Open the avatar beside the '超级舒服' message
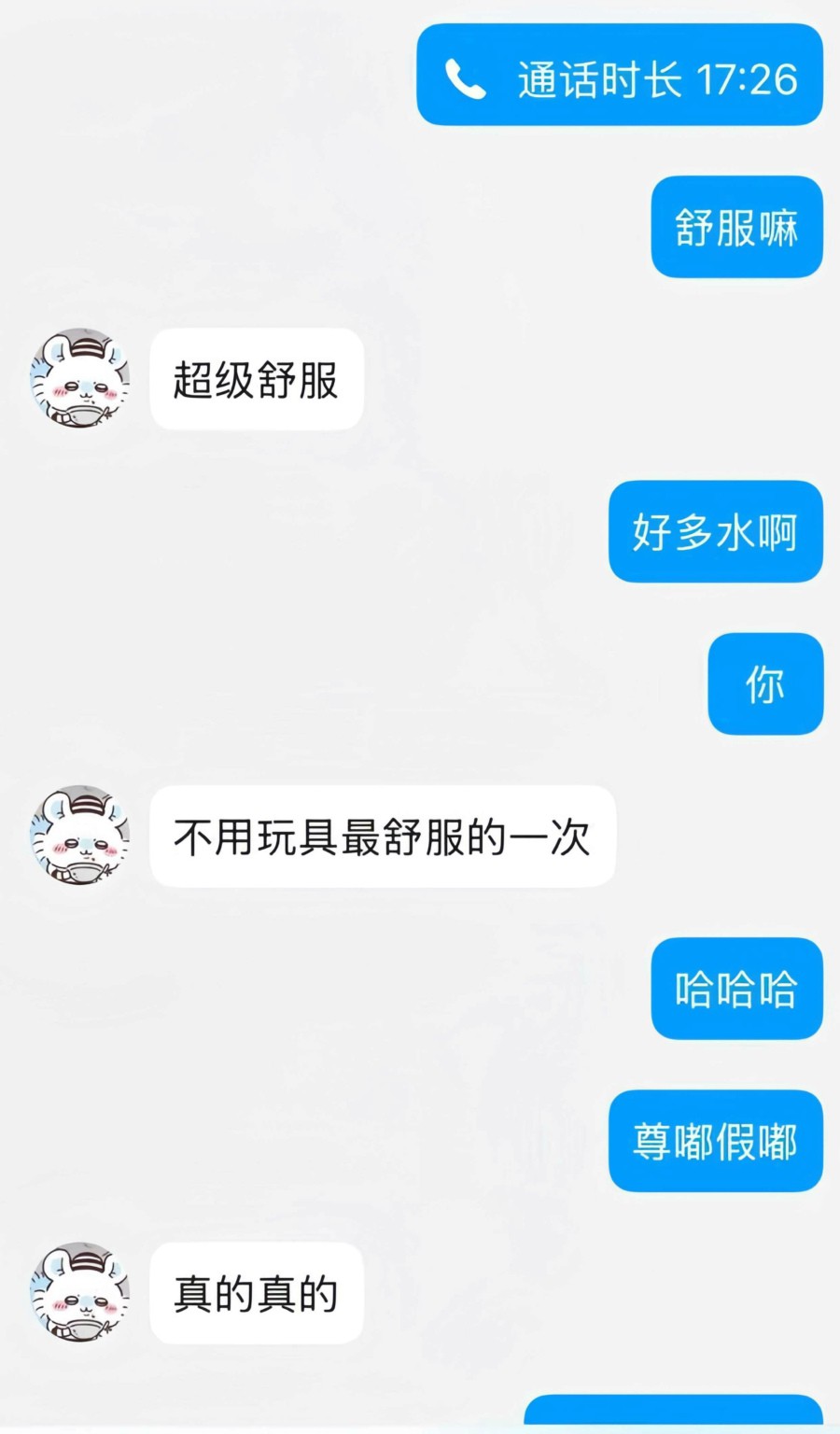This screenshot has width=840, height=1434. (x=80, y=378)
